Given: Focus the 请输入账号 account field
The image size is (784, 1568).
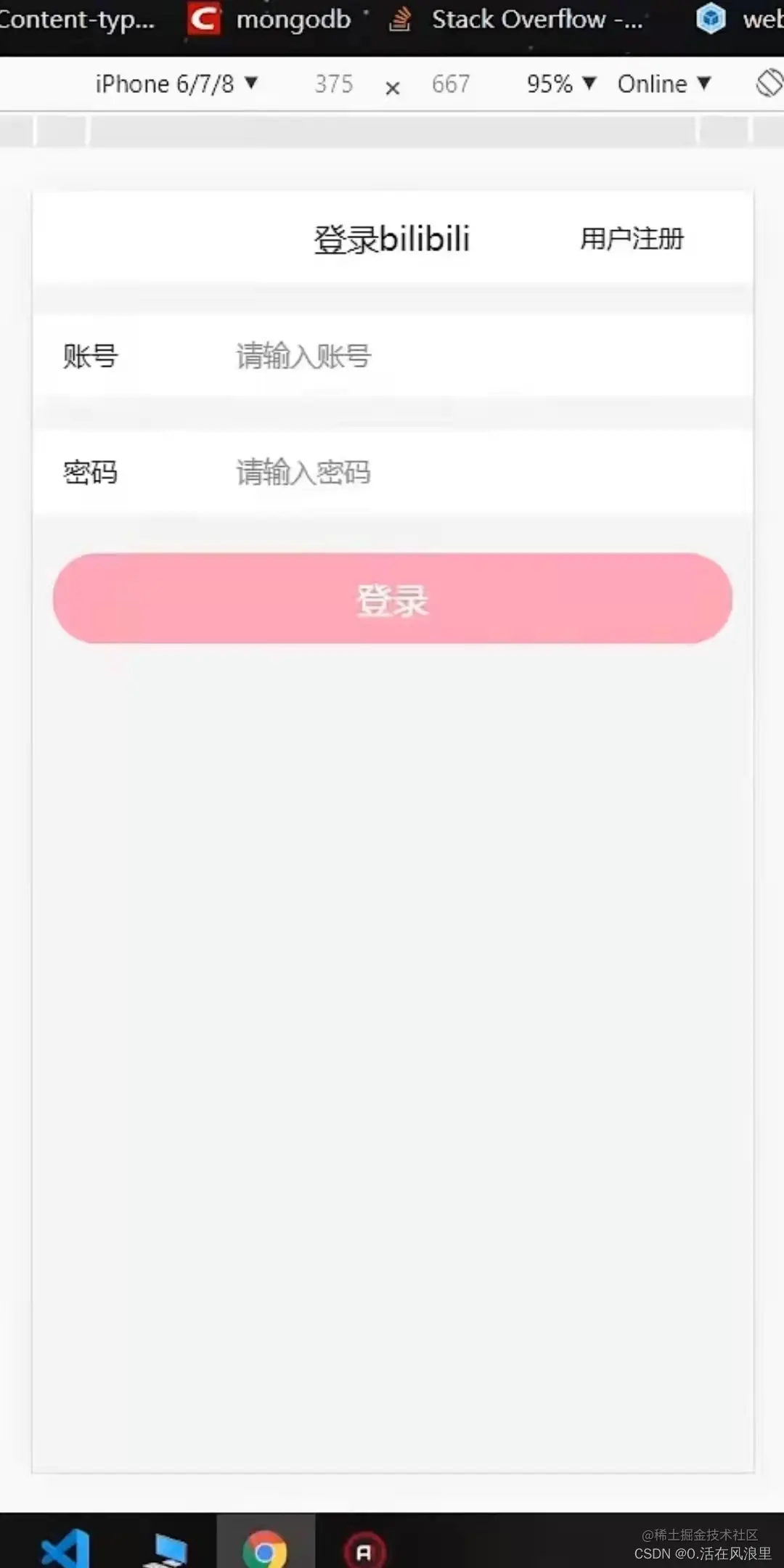Looking at the screenshot, I should (x=436, y=356).
